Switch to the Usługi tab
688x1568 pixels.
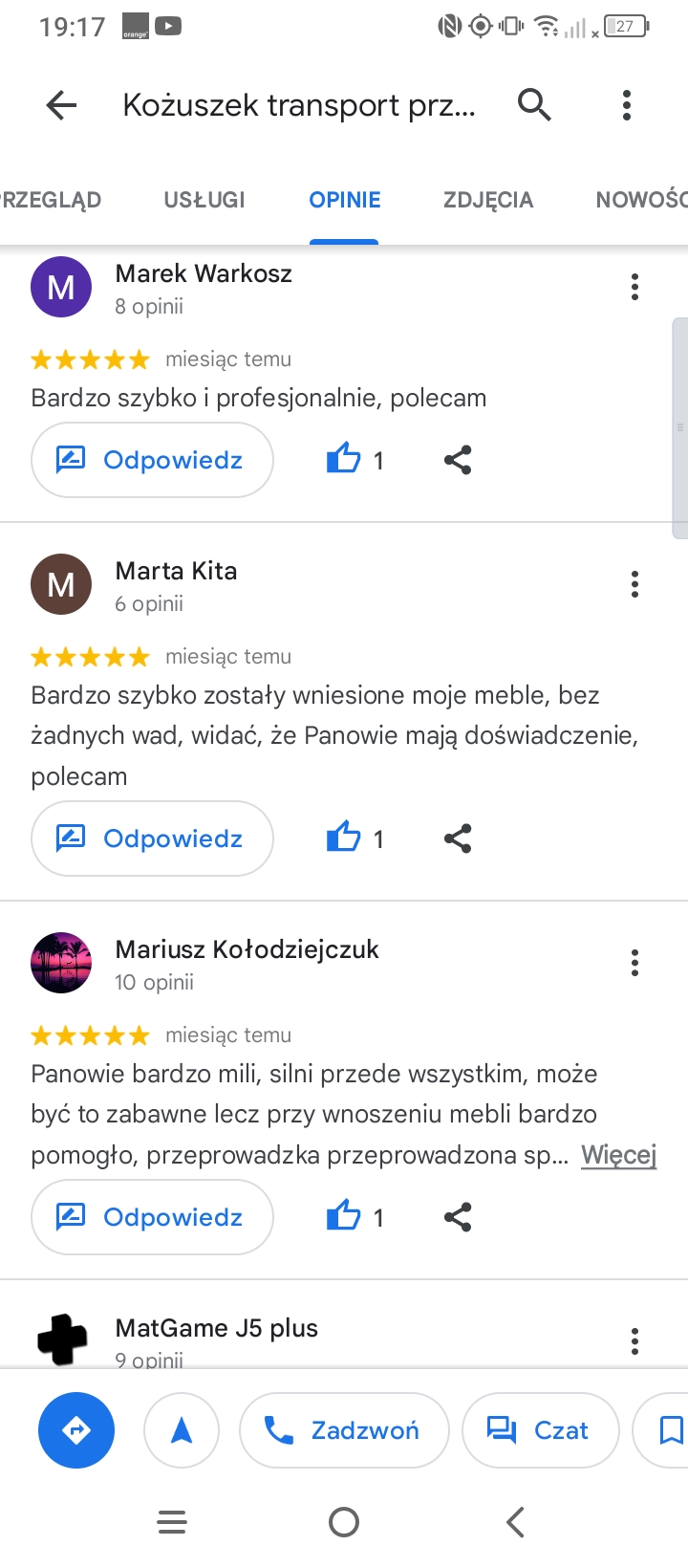(x=204, y=200)
